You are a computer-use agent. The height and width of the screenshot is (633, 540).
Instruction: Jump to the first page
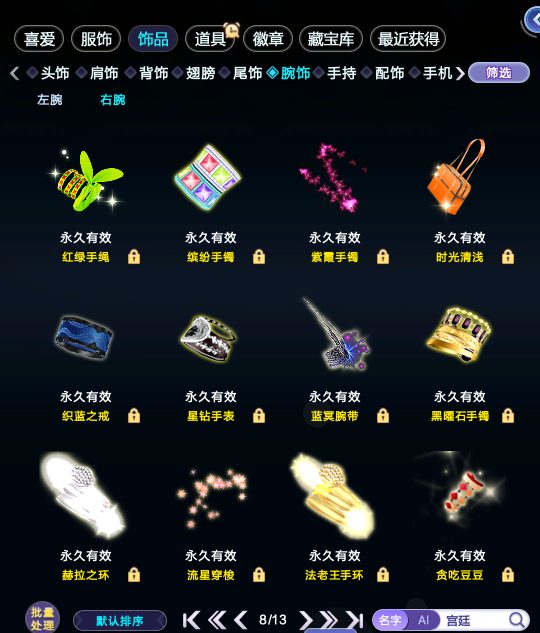point(191,620)
